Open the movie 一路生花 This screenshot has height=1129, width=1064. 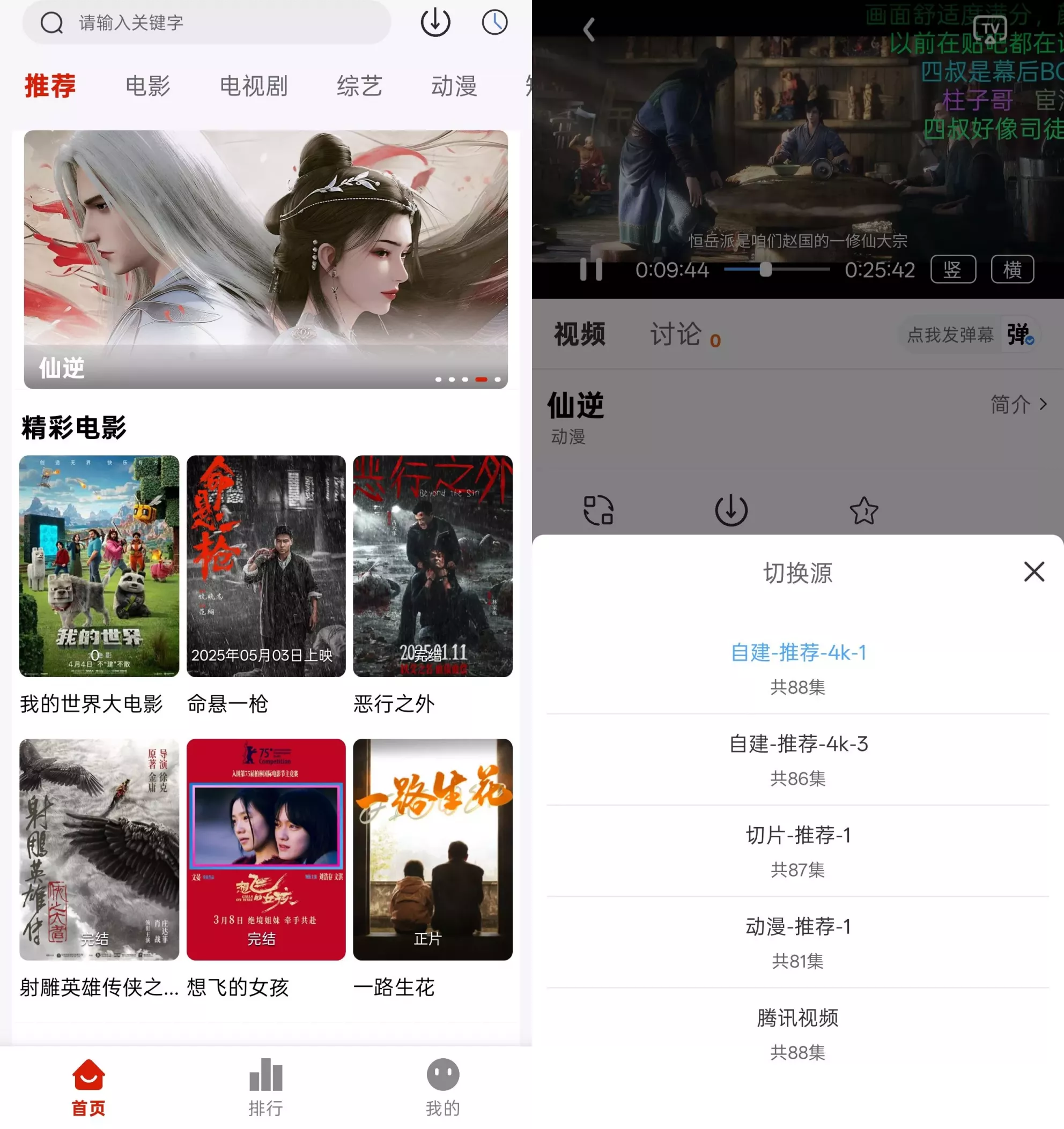(x=432, y=849)
